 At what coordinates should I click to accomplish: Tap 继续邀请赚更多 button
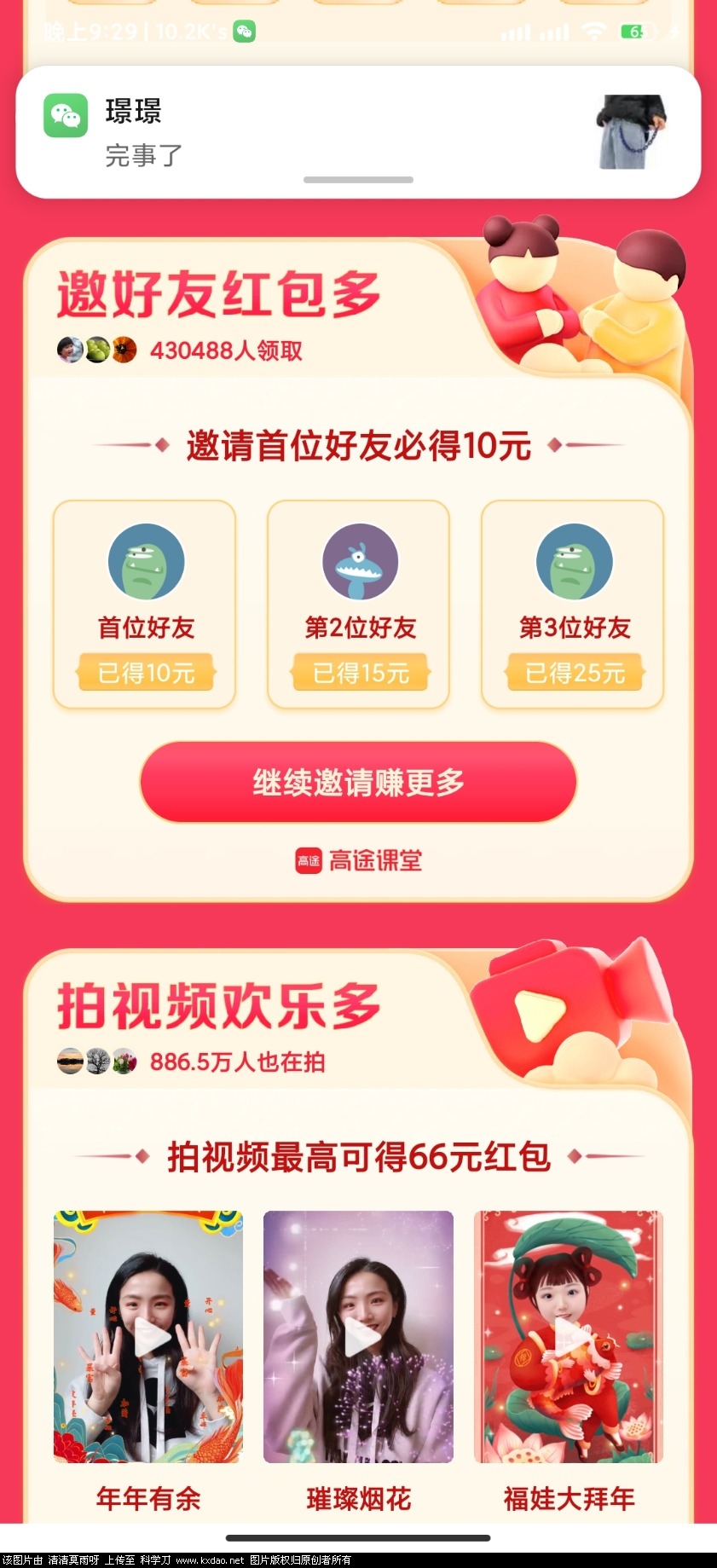coord(358,782)
